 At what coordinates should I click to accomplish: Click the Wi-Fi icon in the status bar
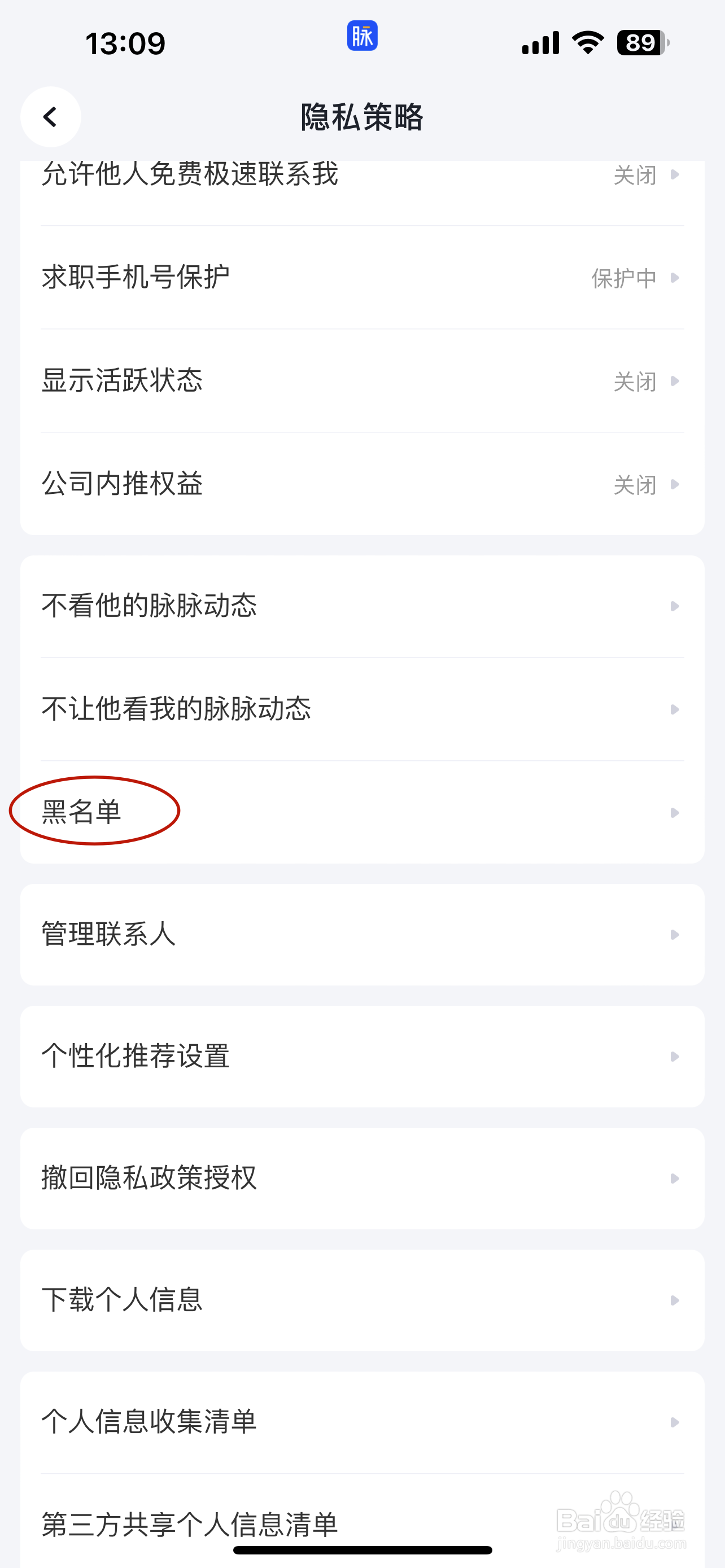pos(586,41)
